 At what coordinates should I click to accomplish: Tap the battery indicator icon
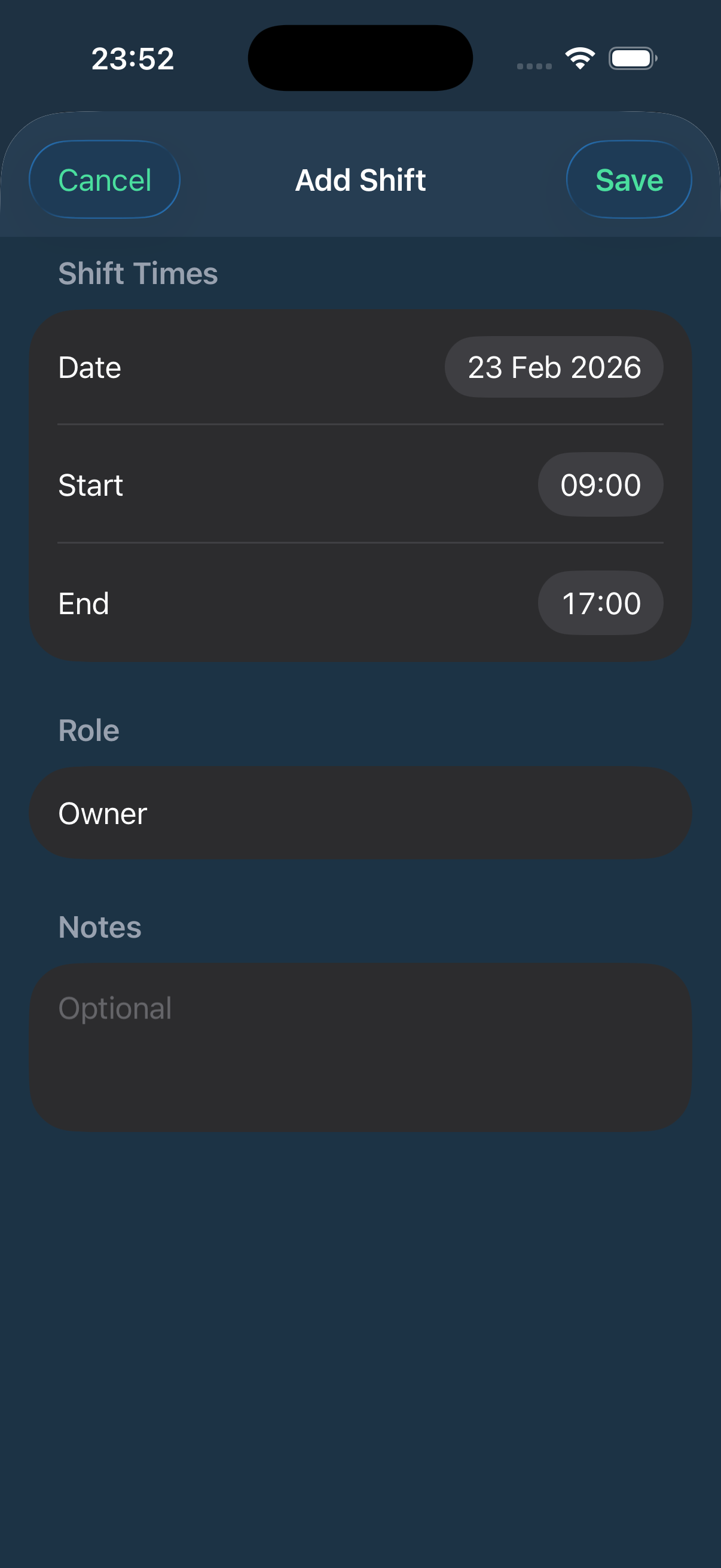(633, 57)
